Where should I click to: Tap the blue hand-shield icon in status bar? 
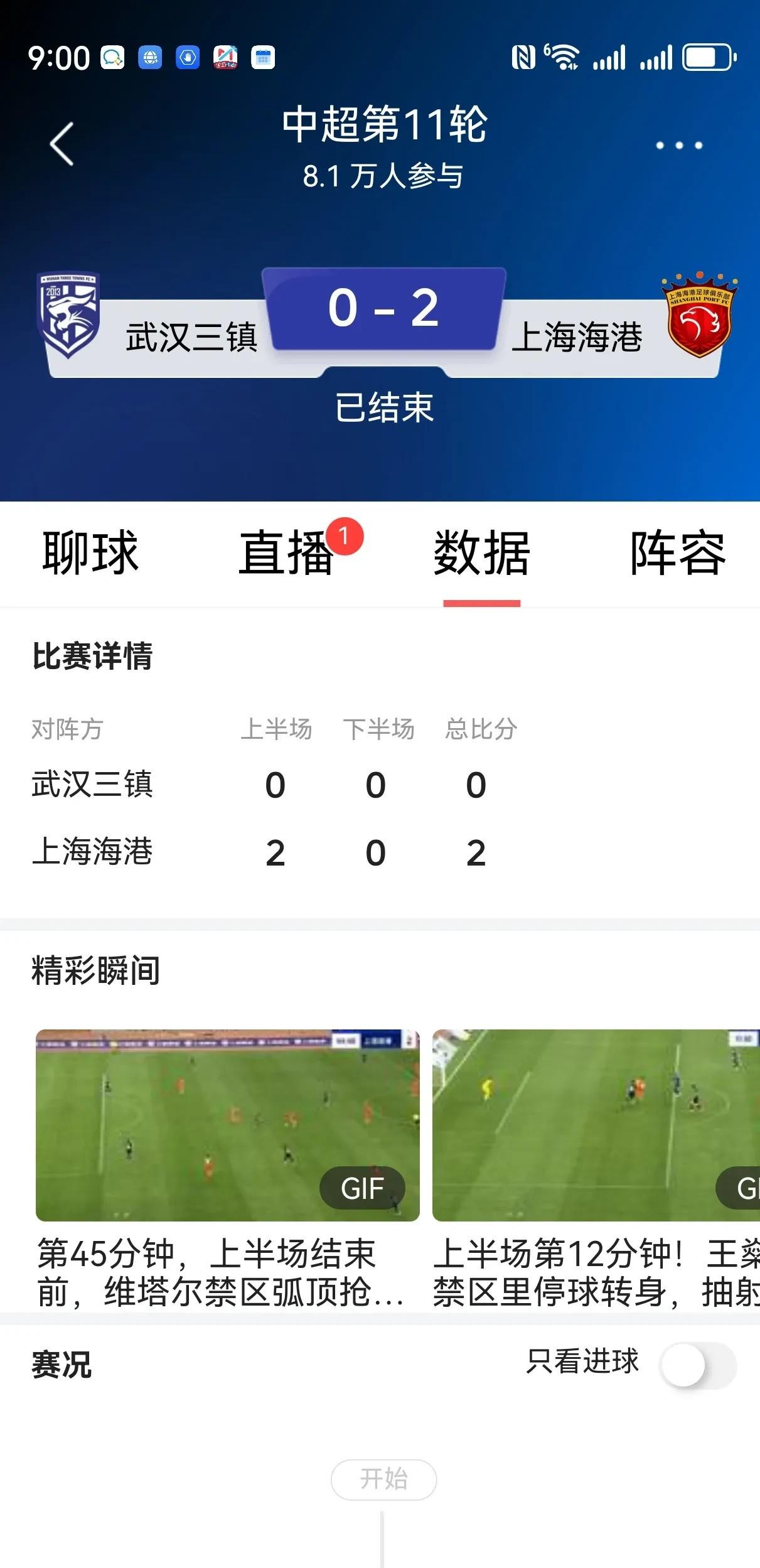(188, 57)
